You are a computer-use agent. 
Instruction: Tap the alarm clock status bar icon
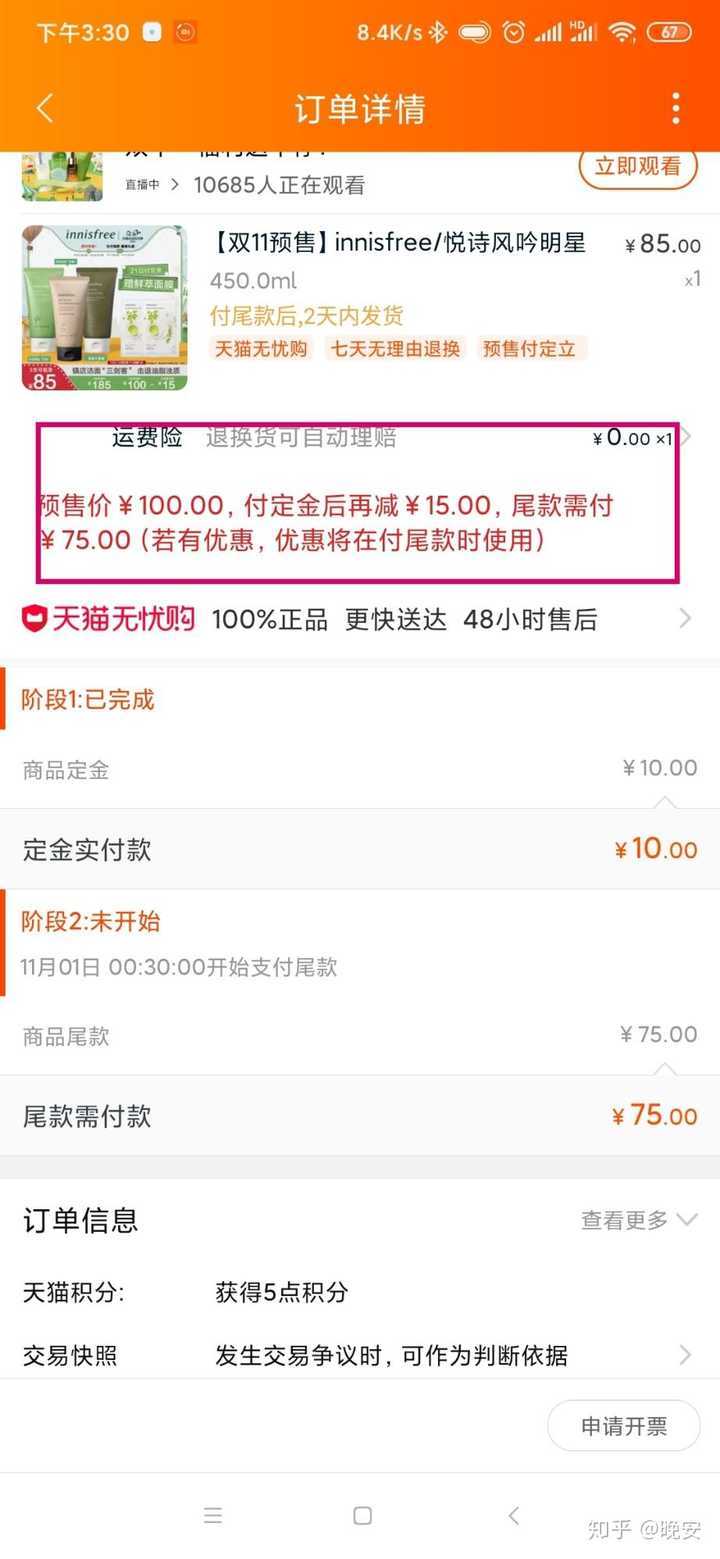[x=513, y=32]
